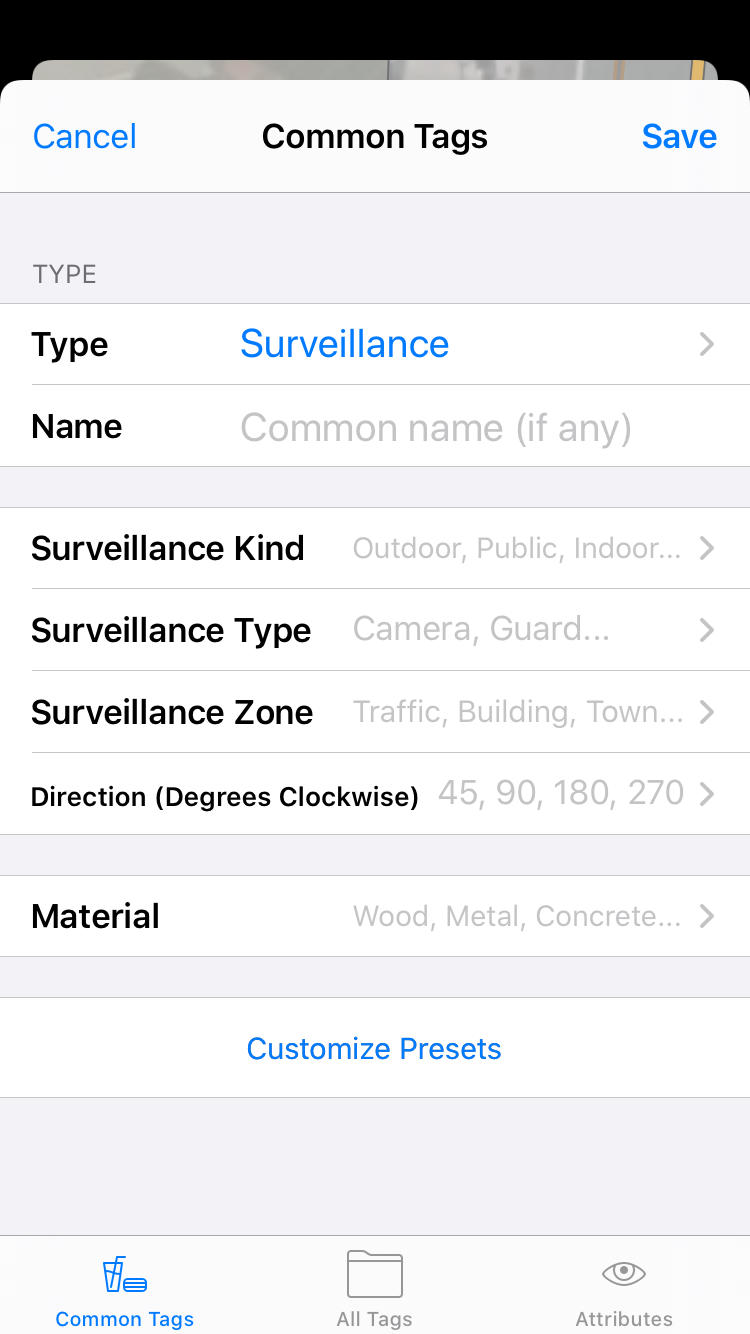Open Customize Presets
Image resolution: width=750 pixels, height=1334 pixels.
(x=374, y=1048)
